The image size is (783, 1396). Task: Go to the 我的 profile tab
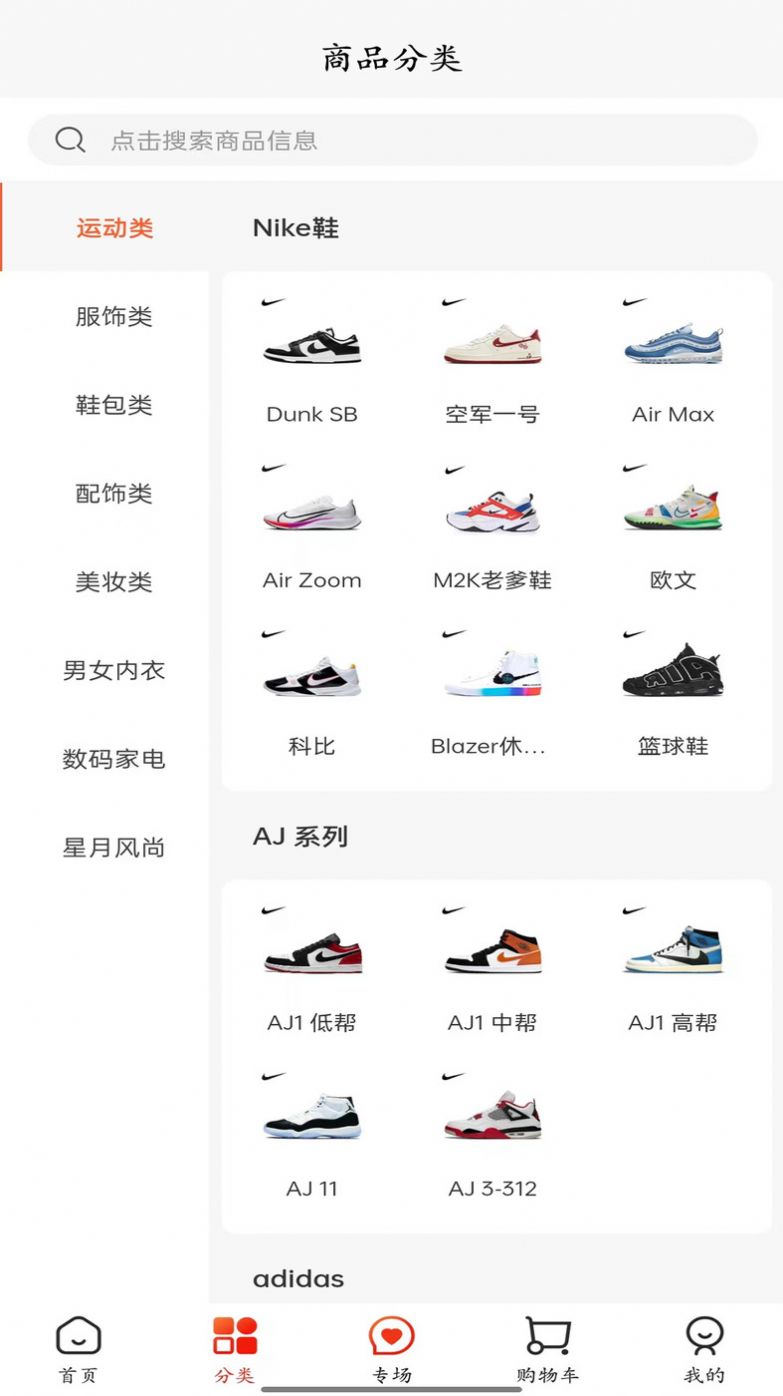(x=704, y=1348)
